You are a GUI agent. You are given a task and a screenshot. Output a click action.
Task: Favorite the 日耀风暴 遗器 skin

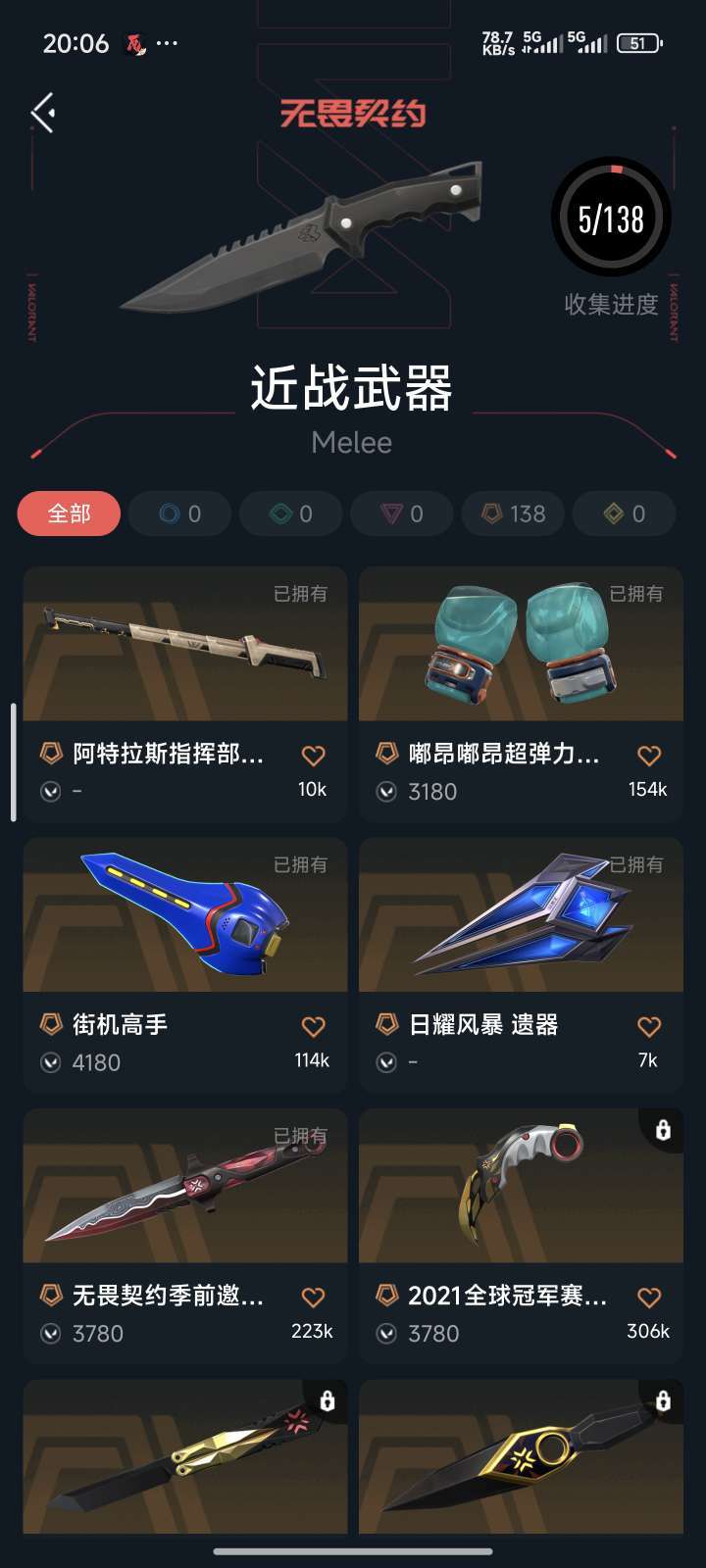tap(649, 1026)
